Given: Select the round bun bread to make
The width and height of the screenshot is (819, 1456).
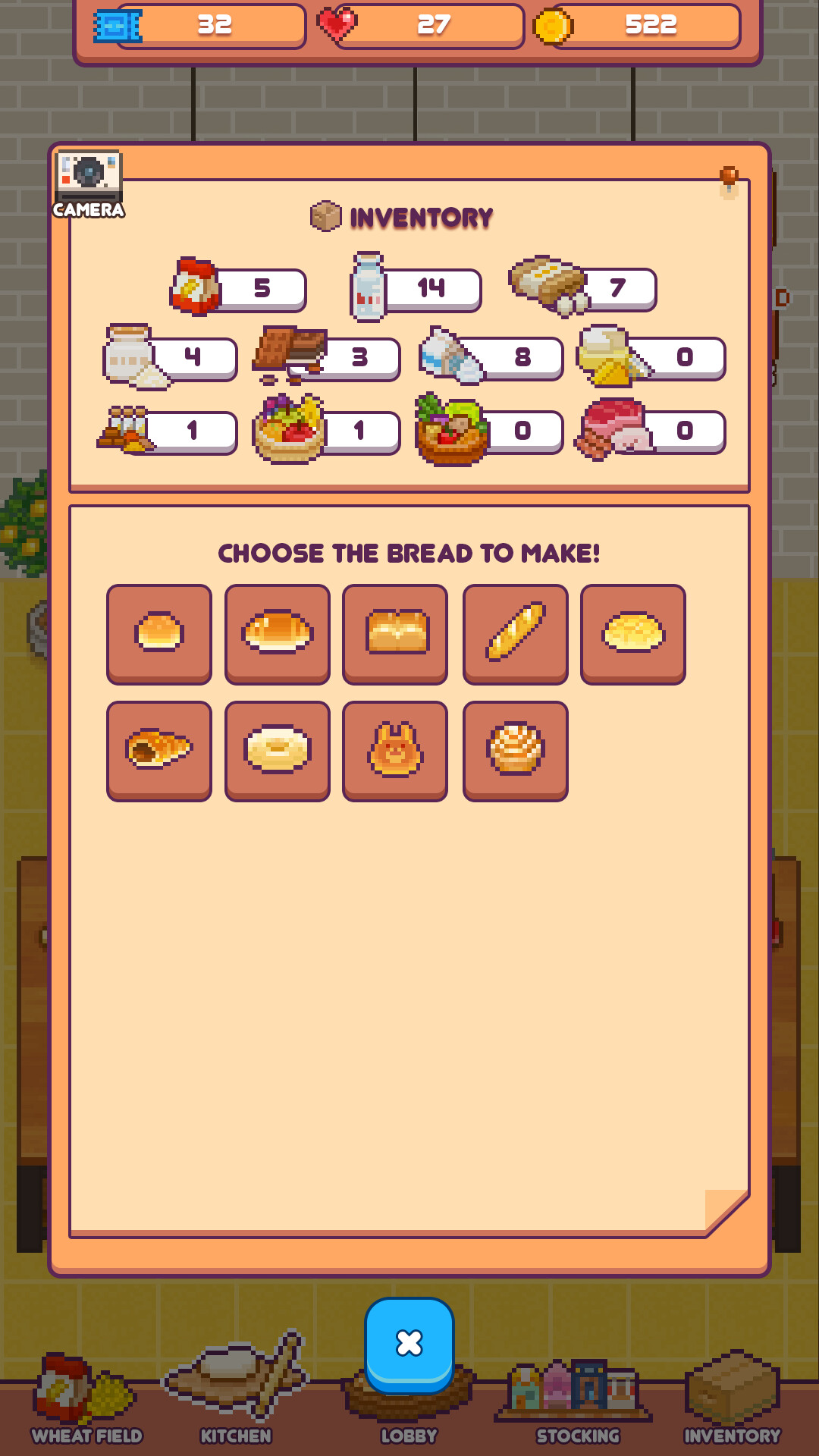Looking at the screenshot, I should click(x=159, y=633).
